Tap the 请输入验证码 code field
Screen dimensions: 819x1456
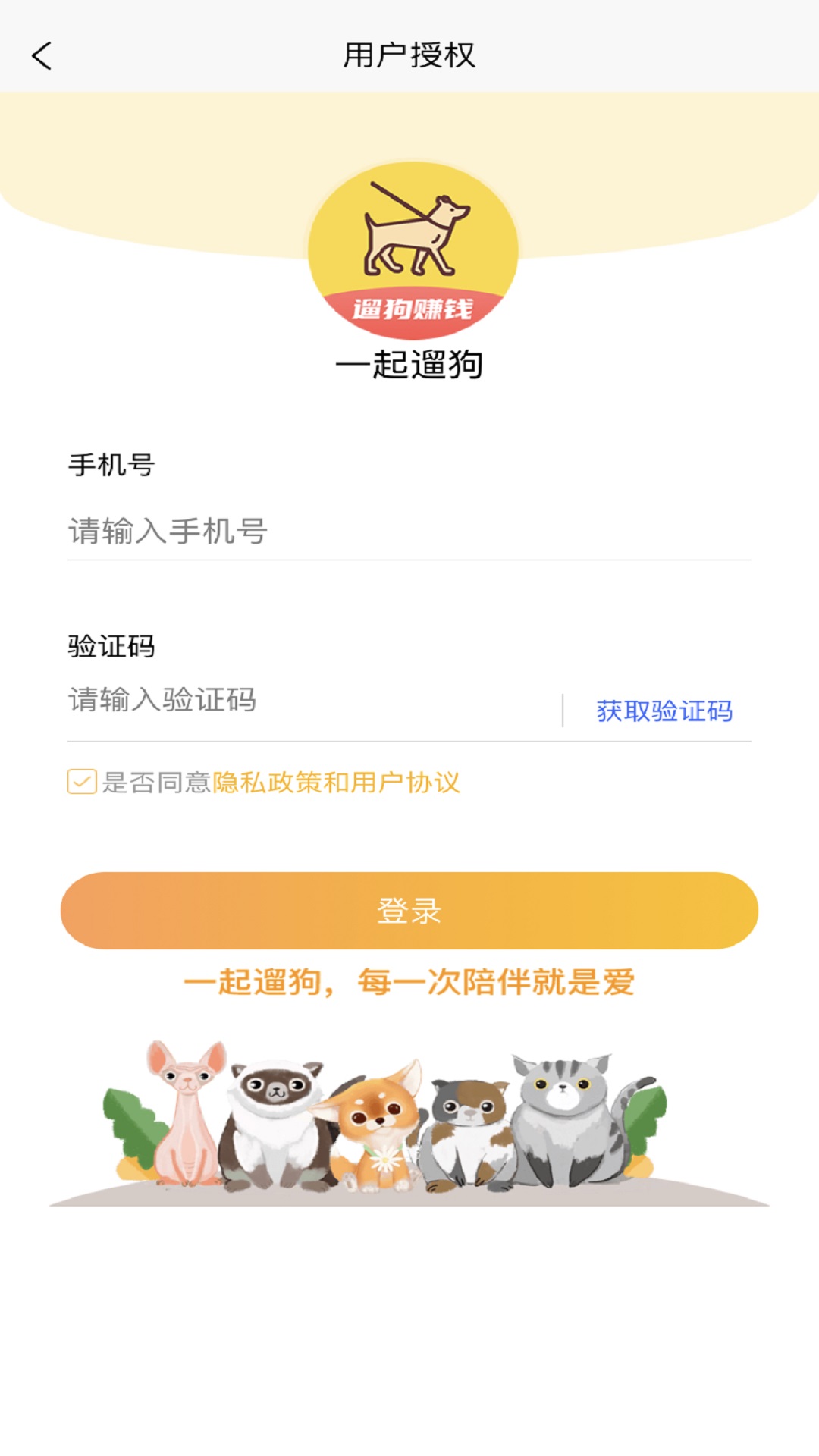(311, 700)
